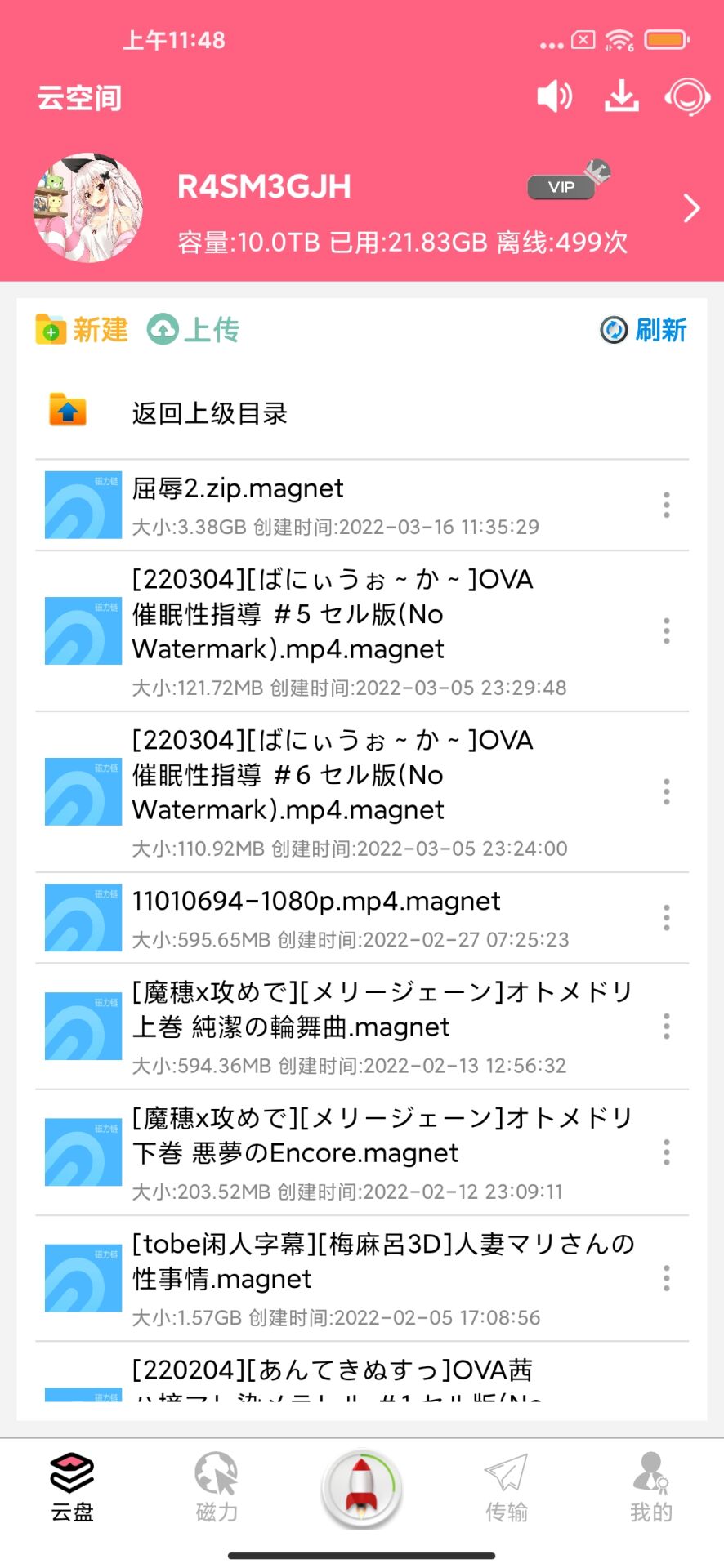Image resolution: width=724 pixels, height=1568 pixels.
Task: Open more options for 純潔の輪舞曲.magnet
Action: pos(667,1027)
